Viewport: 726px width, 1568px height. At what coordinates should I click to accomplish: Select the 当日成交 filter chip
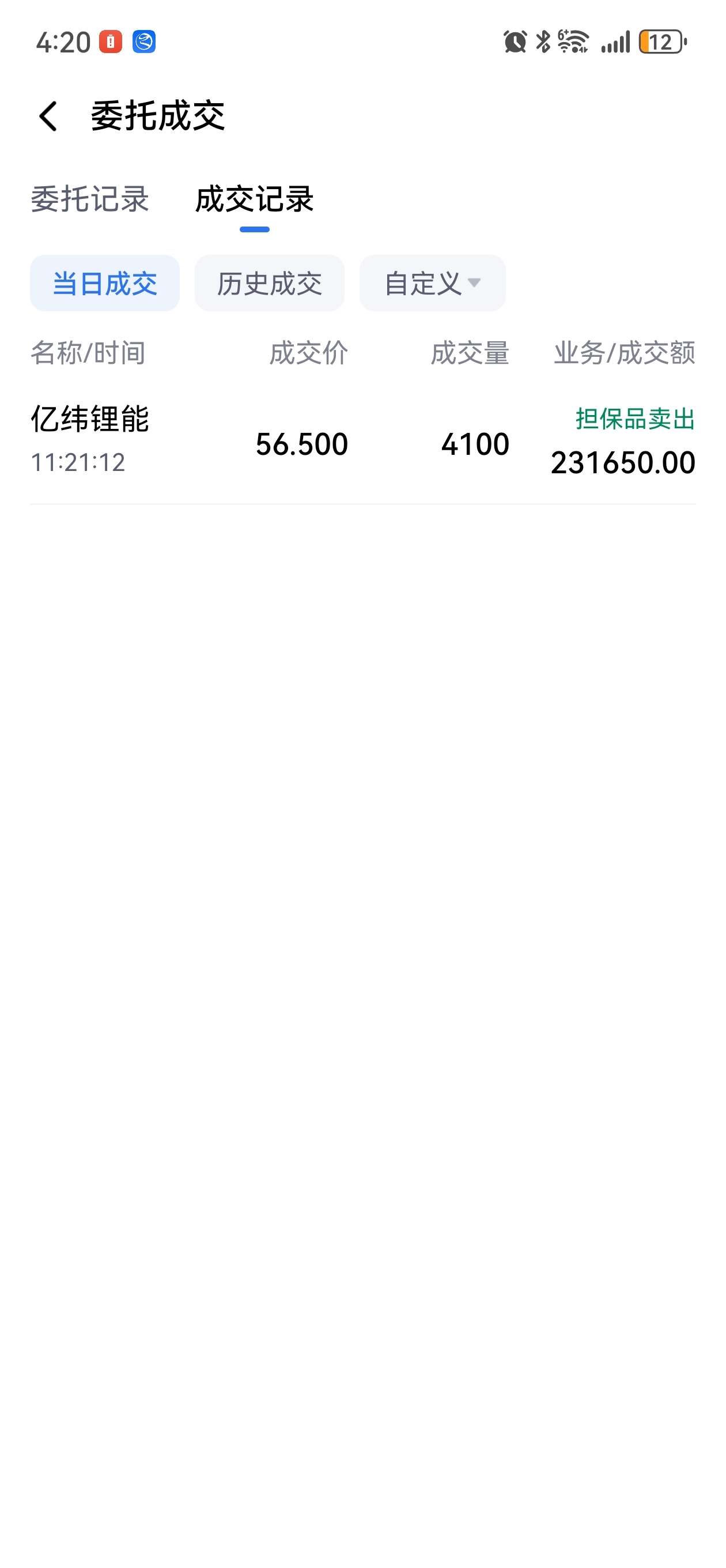105,283
